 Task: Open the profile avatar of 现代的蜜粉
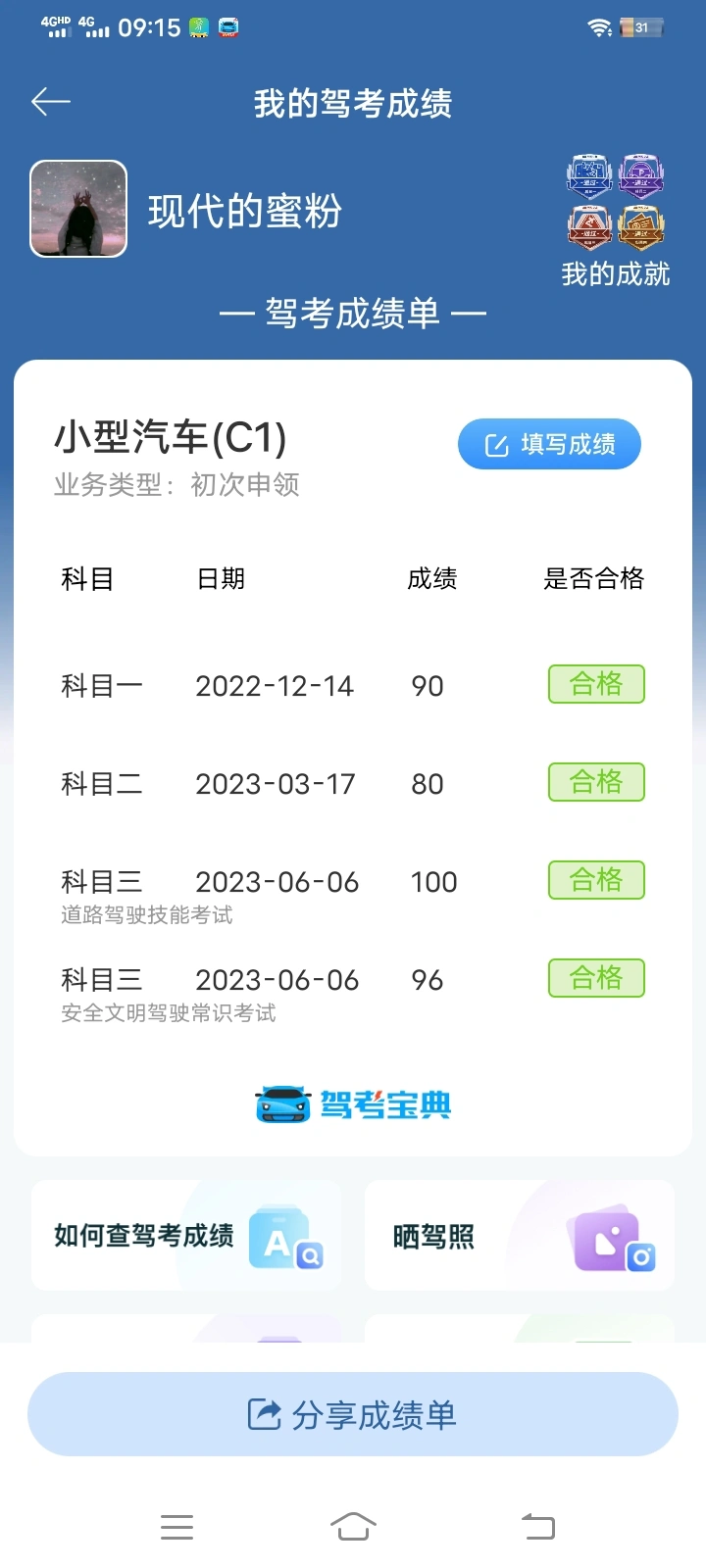[78, 209]
